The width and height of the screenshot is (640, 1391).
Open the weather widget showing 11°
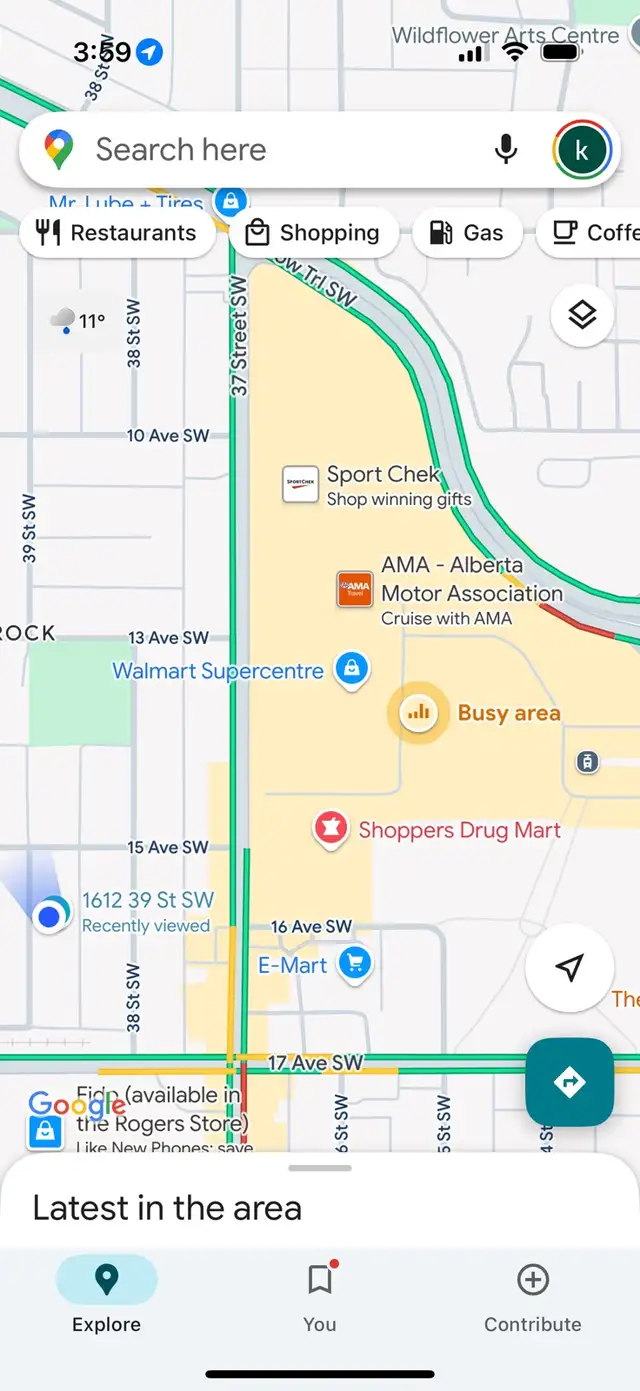pyautogui.click(x=78, y=321)
